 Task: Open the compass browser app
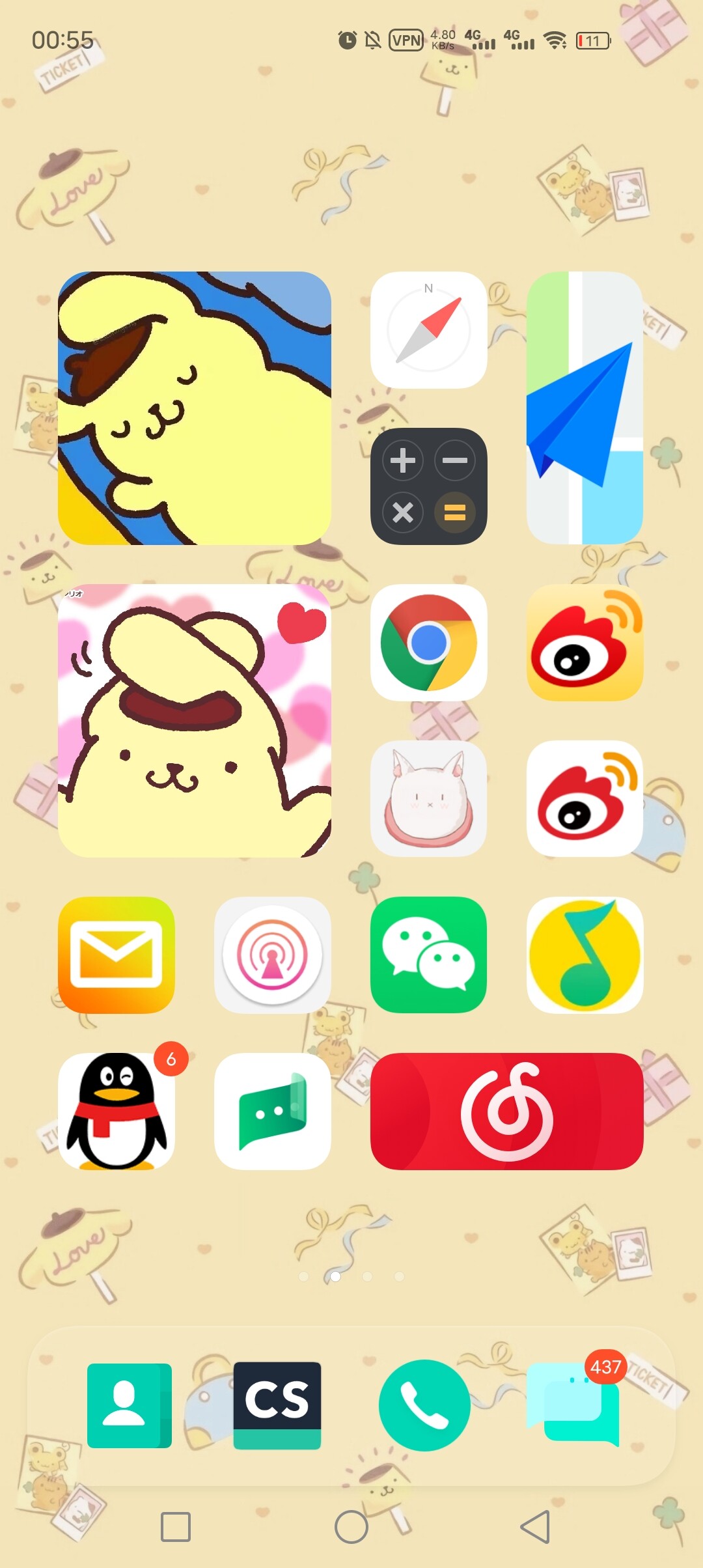pyautogui.click(x=428, y=330)
